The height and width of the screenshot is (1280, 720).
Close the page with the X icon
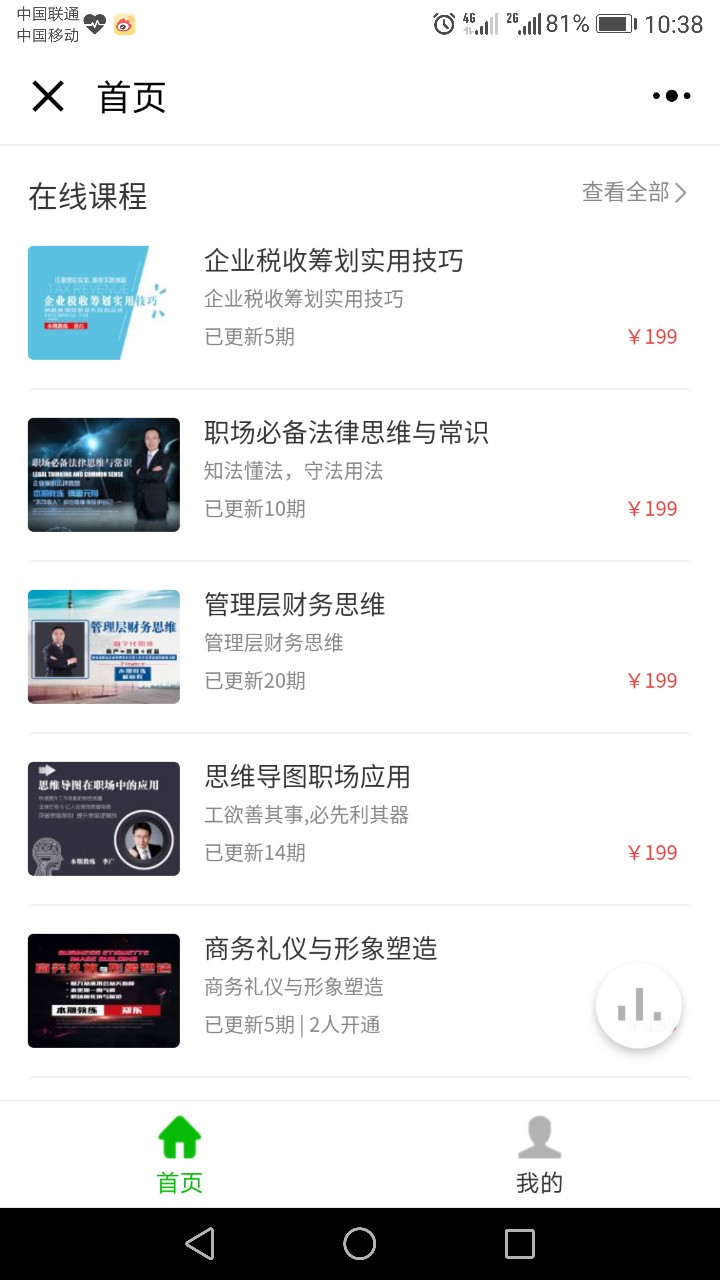point(48,97)
